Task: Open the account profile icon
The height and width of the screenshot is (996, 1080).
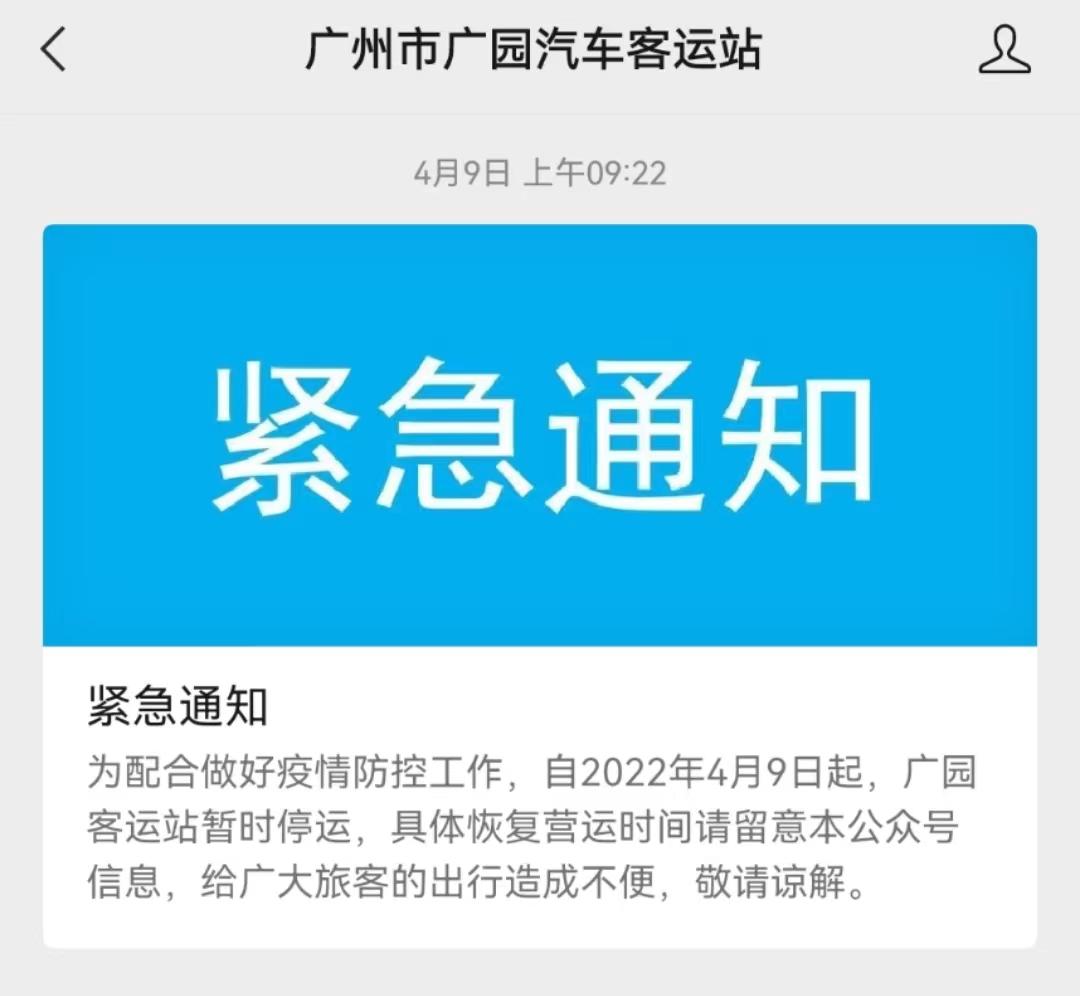Action: click(1004, 49)
